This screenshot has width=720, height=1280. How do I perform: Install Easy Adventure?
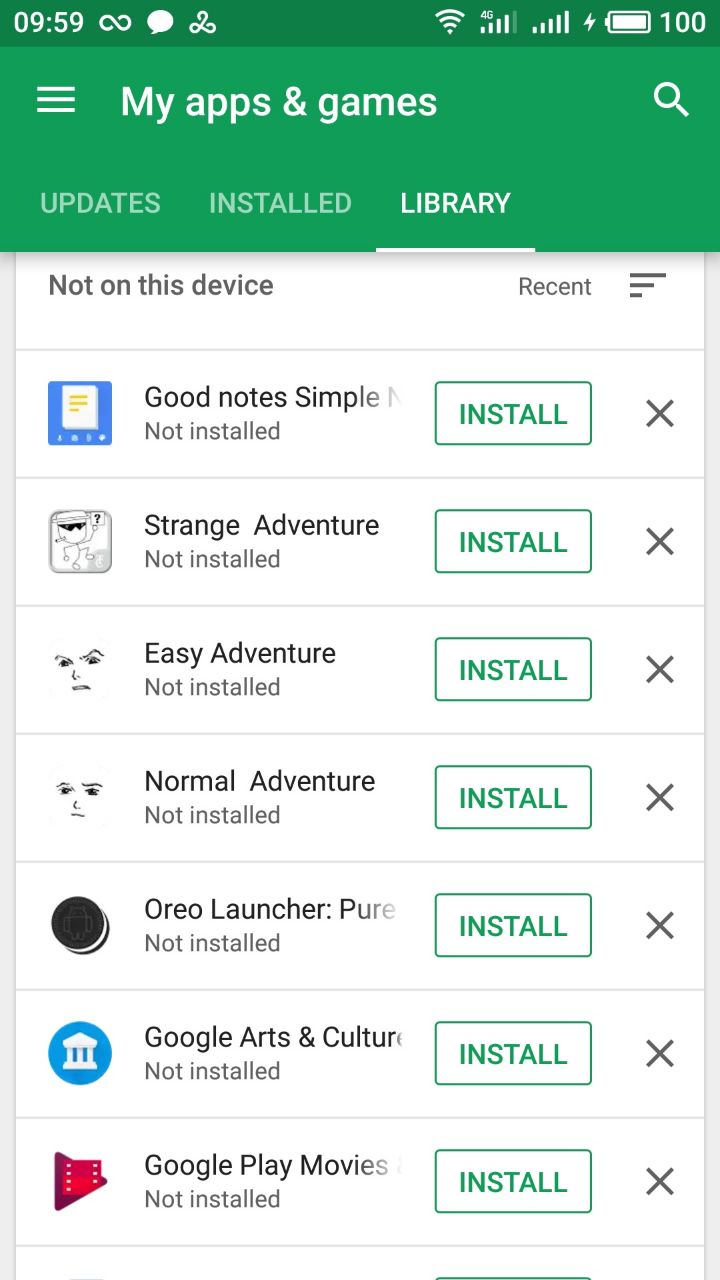coord(513,670)
